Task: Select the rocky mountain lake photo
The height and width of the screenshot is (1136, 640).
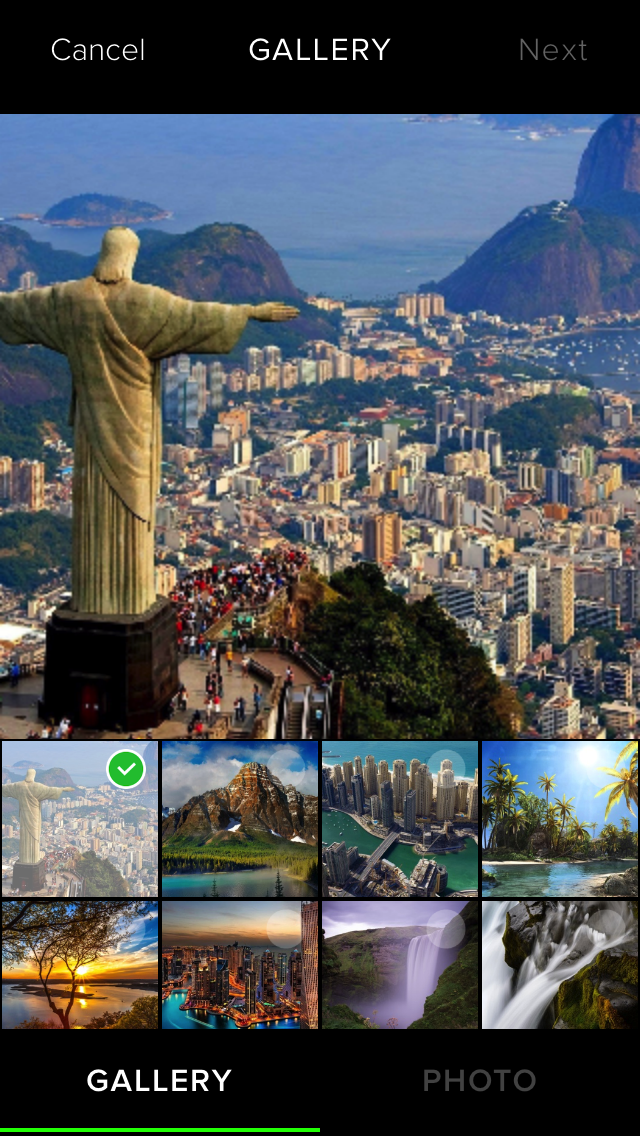Action: click(x=240, y=818)
